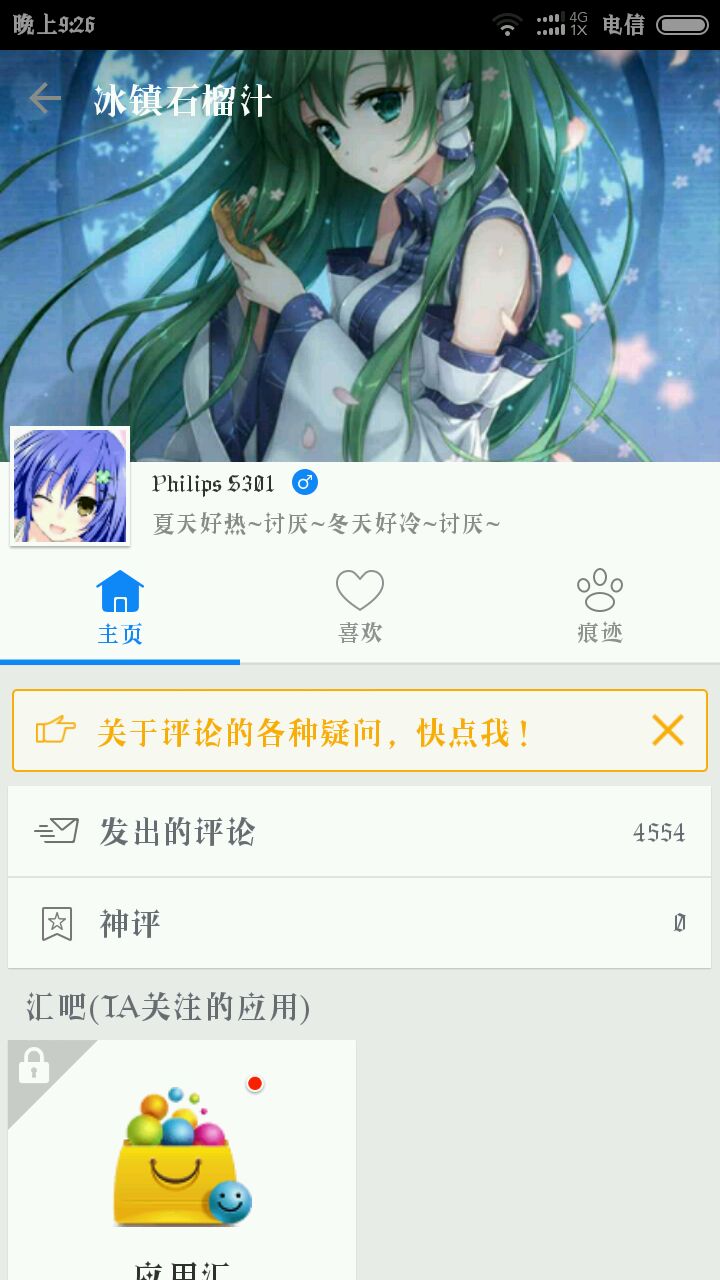Switch to the 痕迹 tab
Viewport: 720px width, 1280px height.
(600, 606)
